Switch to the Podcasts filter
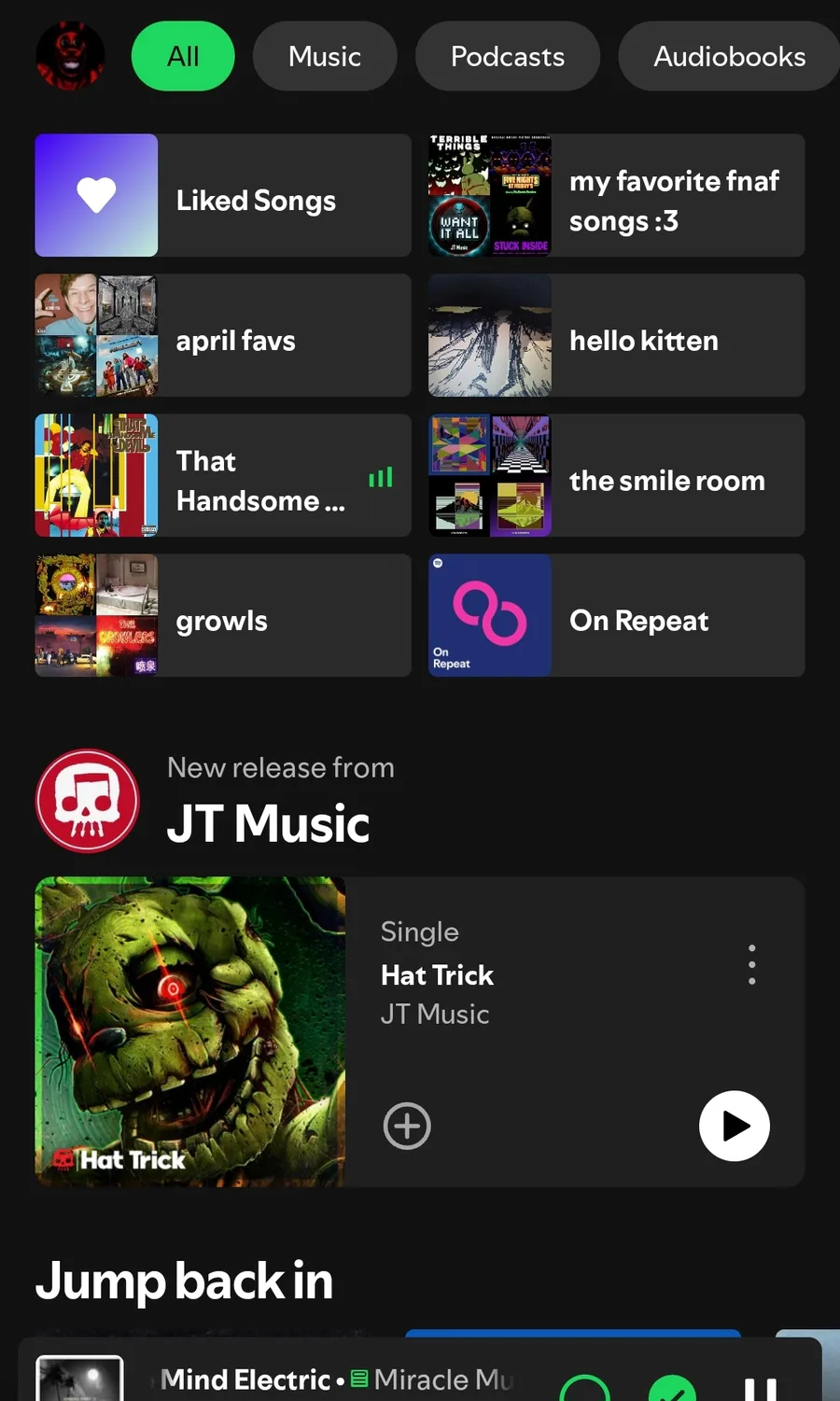This screenshot has height=1401, width=840. [507, 56]
